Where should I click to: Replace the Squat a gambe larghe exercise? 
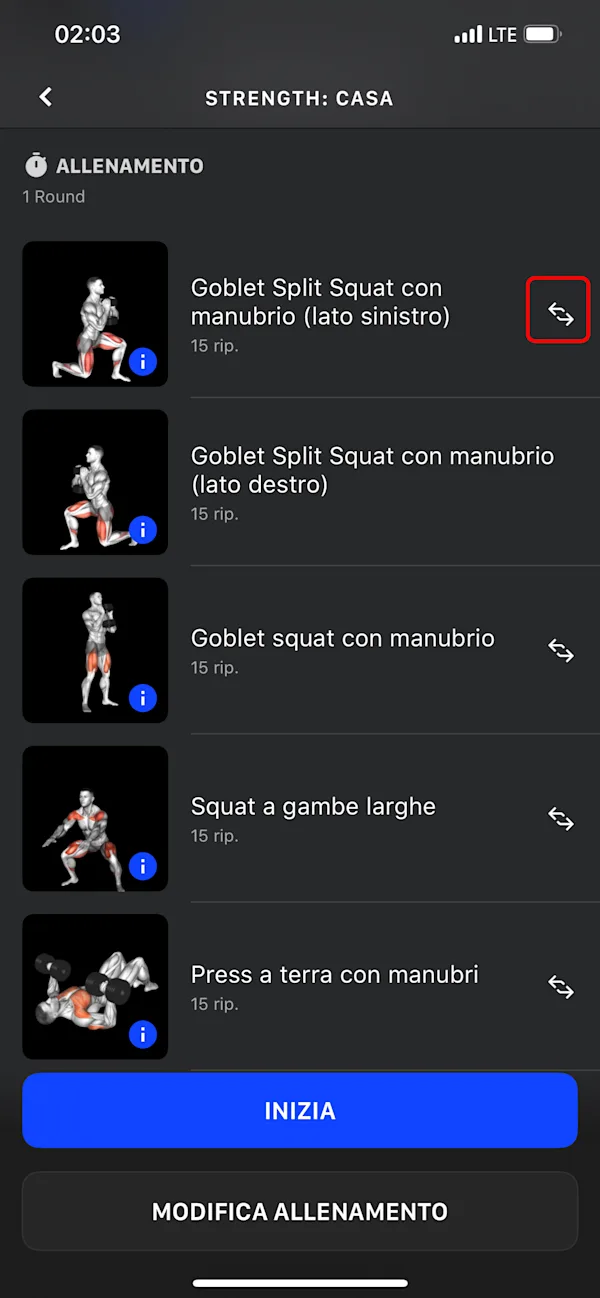click(561, 819)
